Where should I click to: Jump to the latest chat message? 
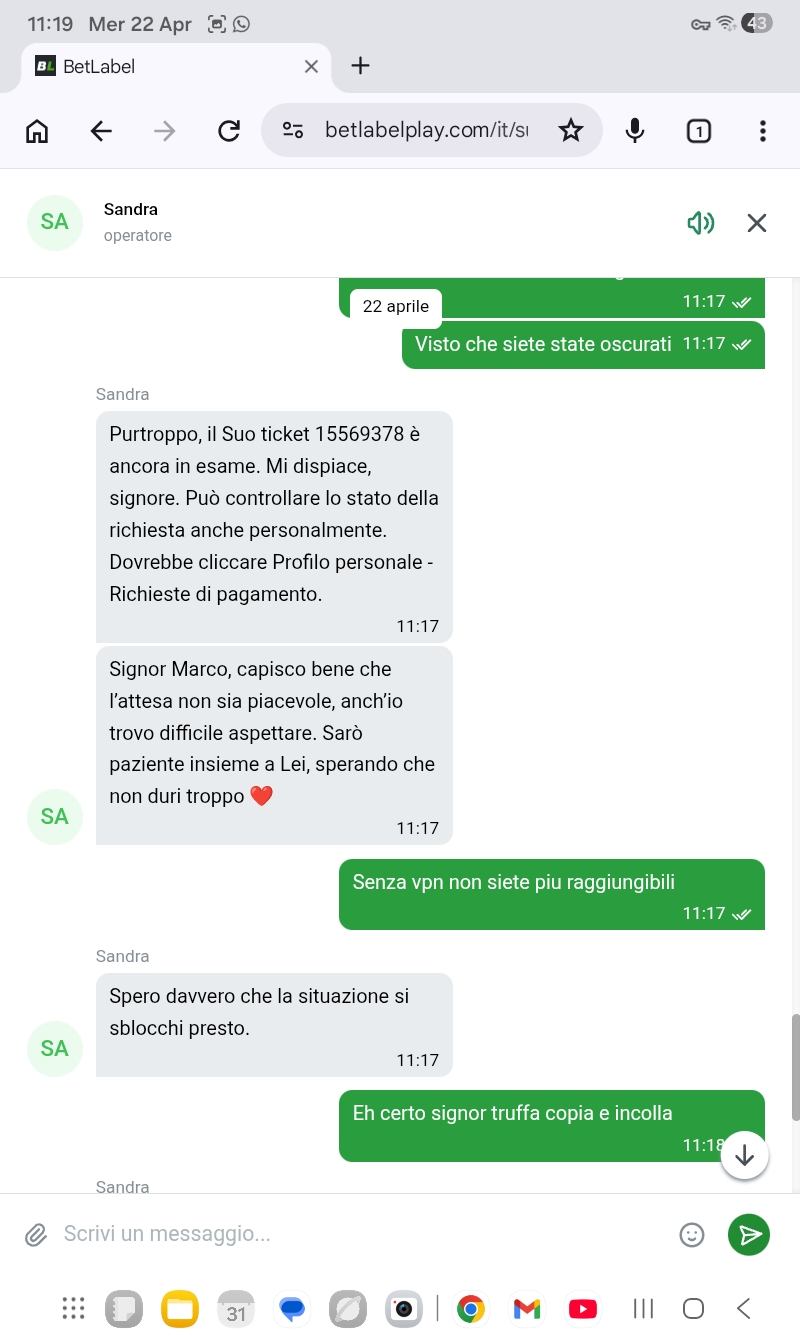click(x=743, y=1156)
